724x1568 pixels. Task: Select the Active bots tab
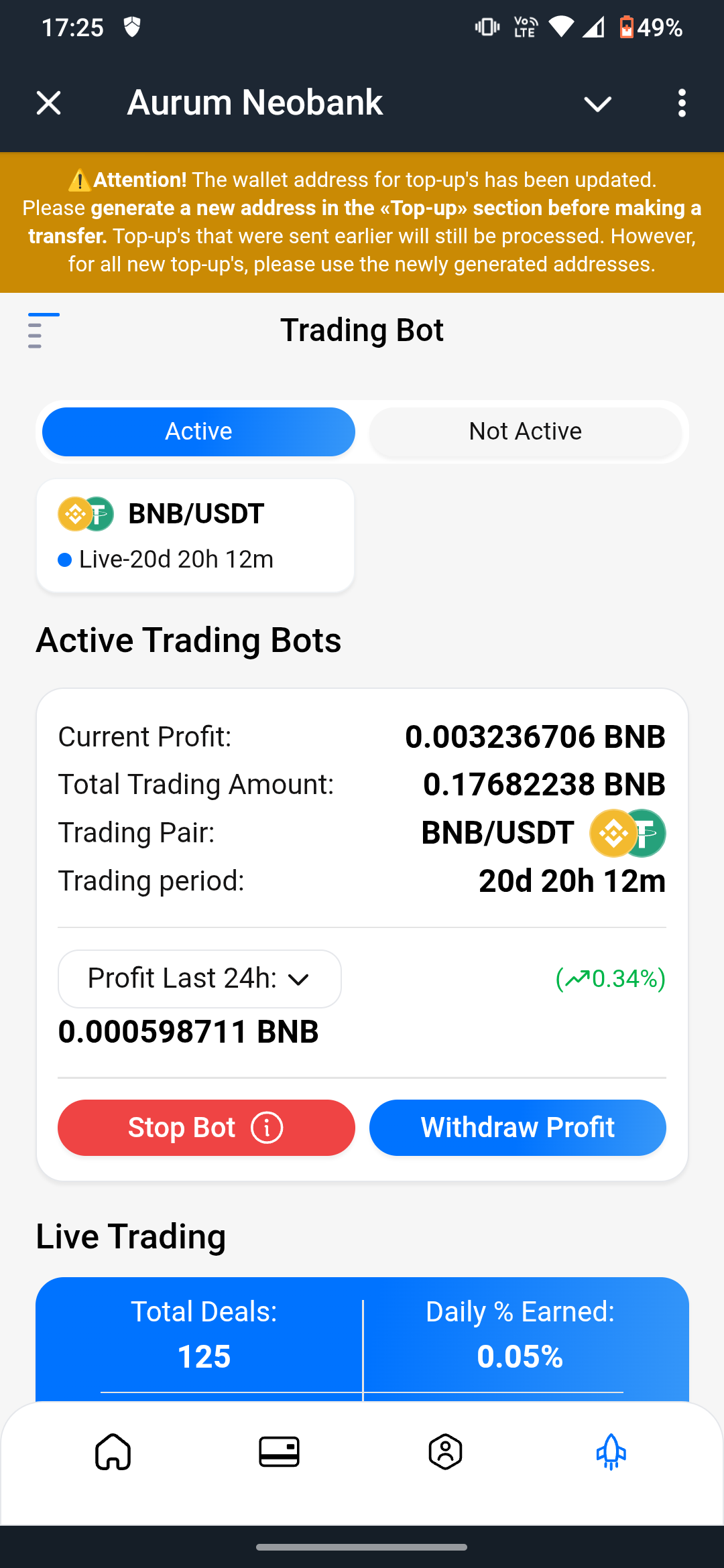pyautogui.click(x=198, y=432)
